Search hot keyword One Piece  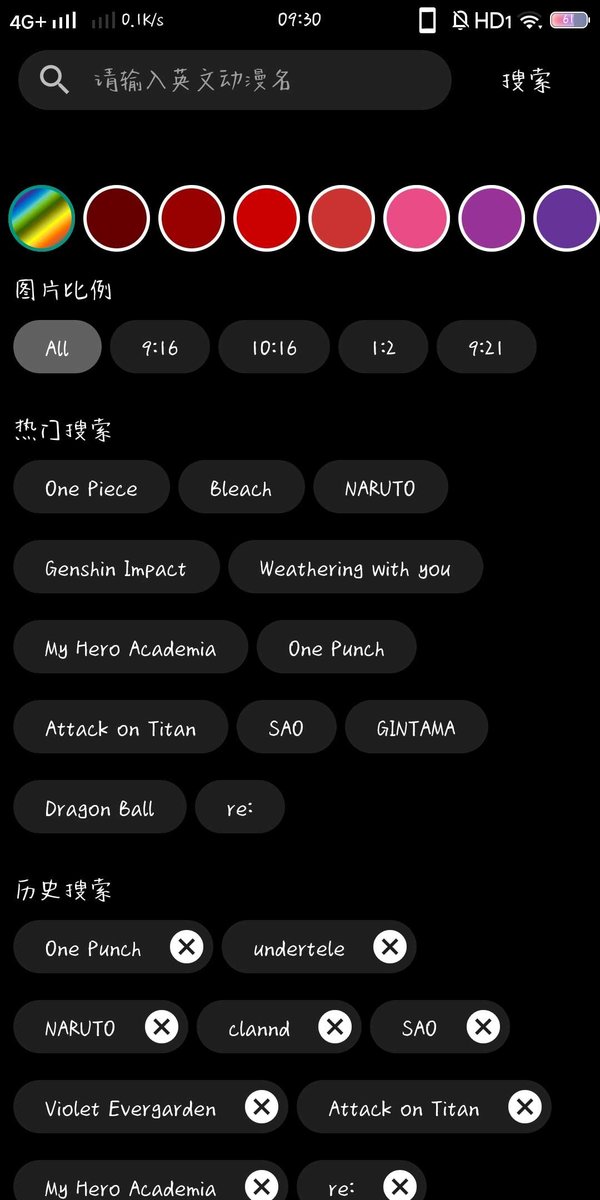(91, 488)
